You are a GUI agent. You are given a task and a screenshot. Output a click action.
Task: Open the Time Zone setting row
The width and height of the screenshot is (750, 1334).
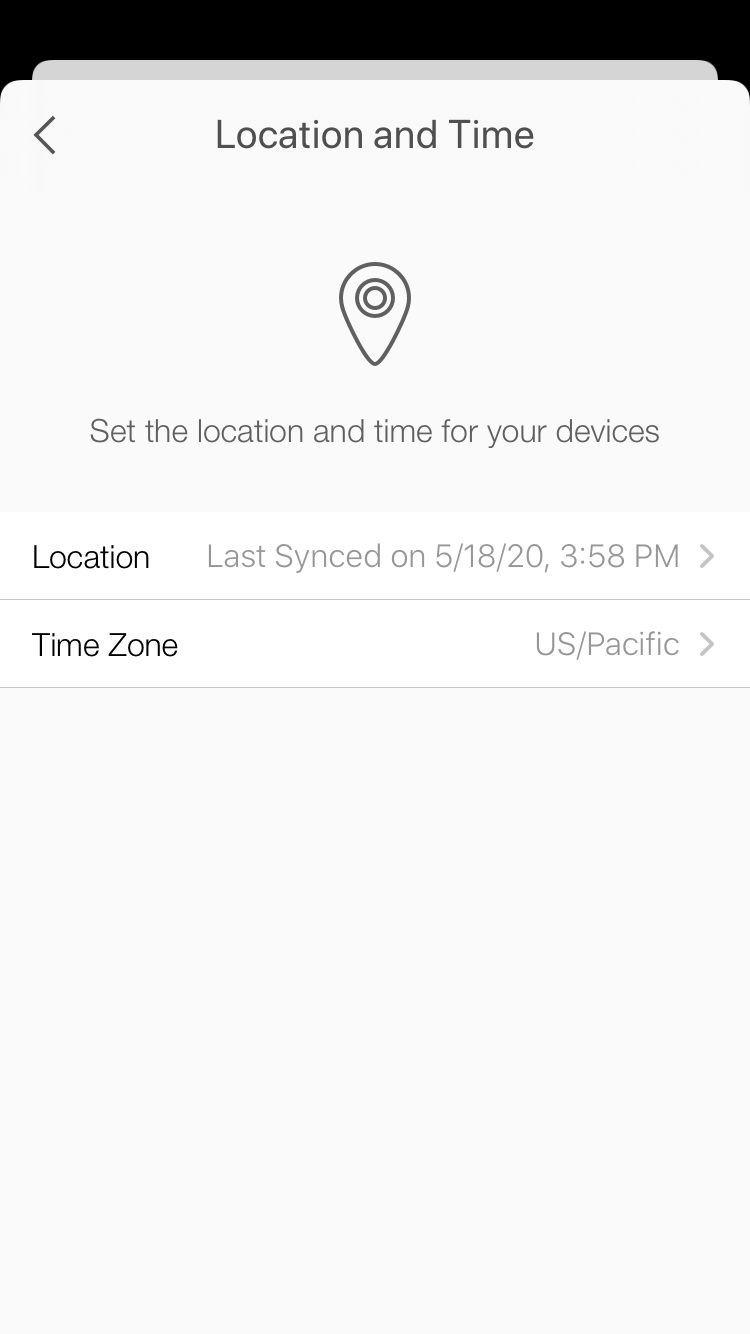pos(375,644)
